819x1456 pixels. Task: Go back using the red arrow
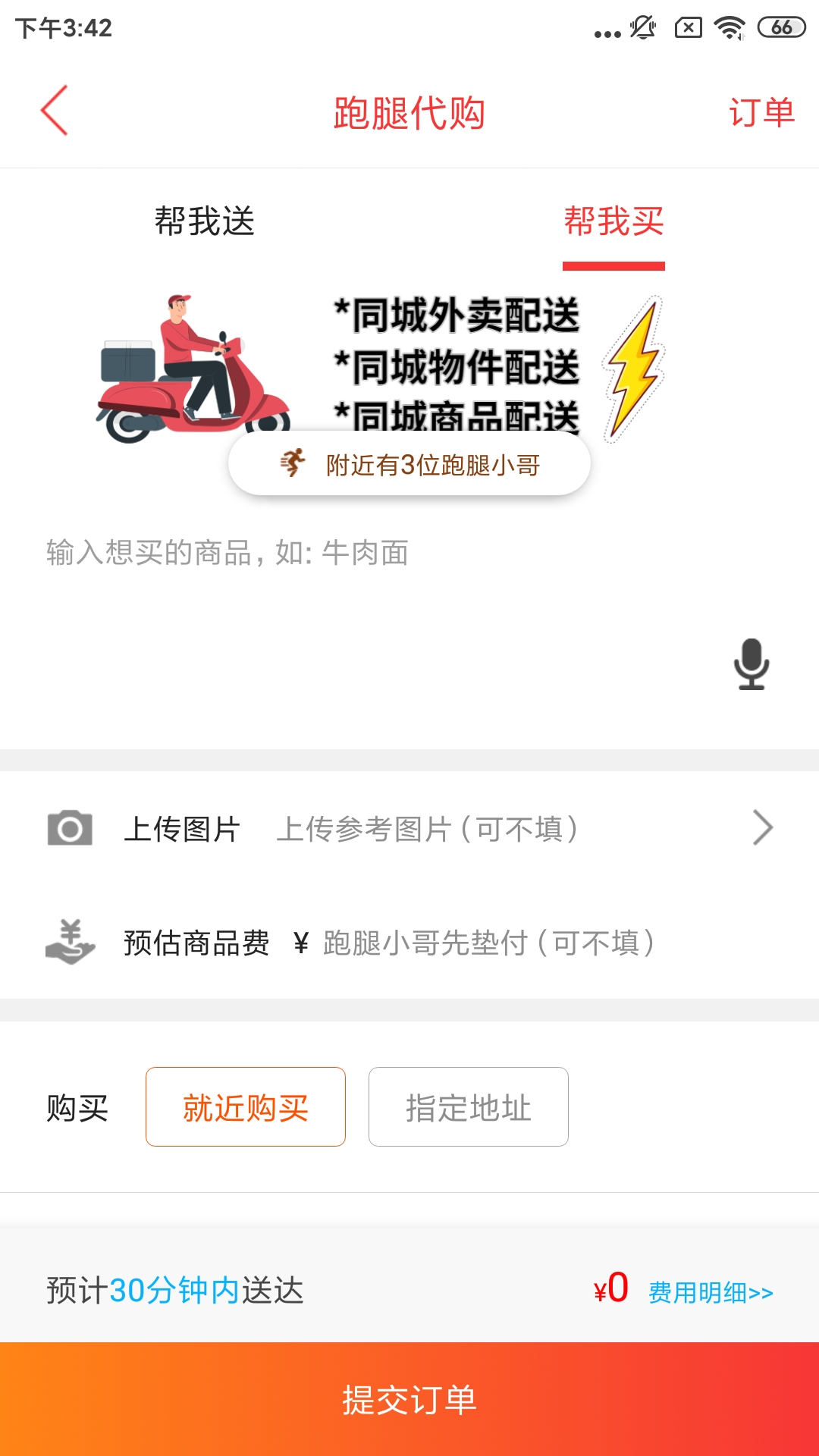tap(55, 111)
